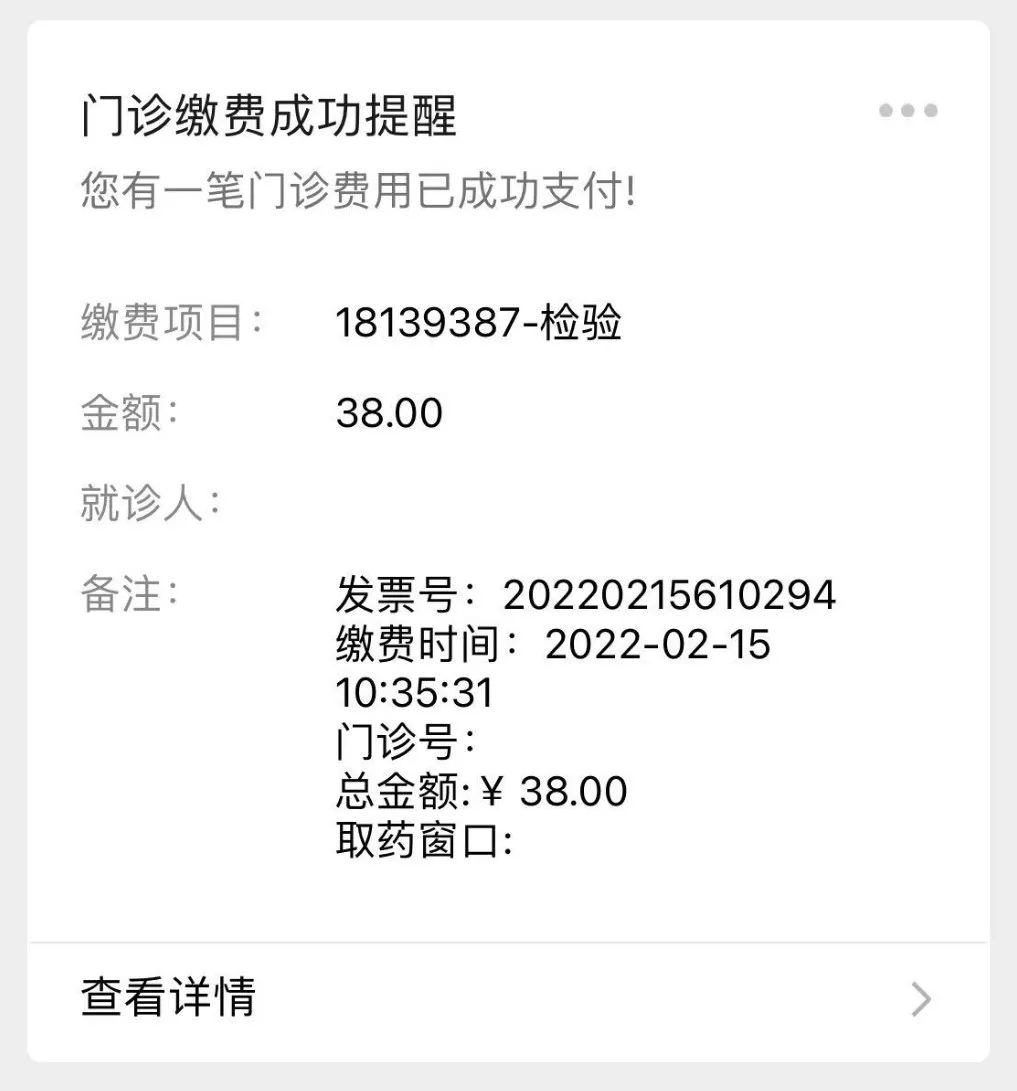
Task: Click the grey ellipsis in the card header
Action: pyautogui.click(x=907, y=111)
